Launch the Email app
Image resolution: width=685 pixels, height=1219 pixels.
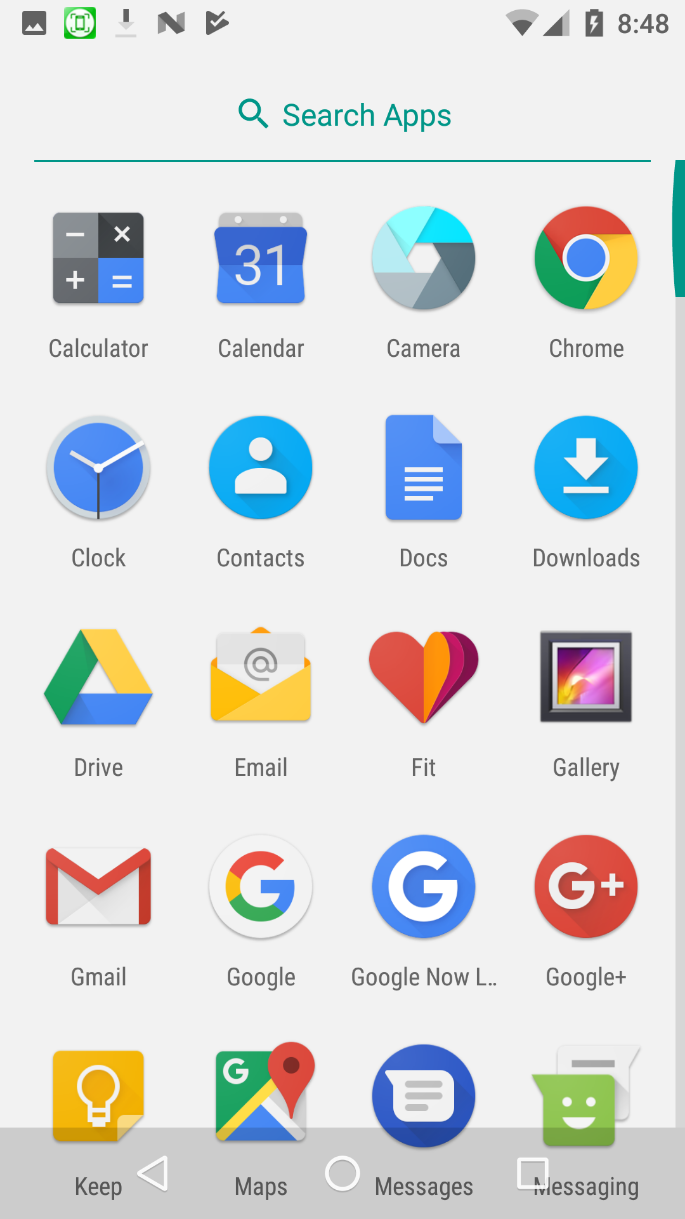tap(261, 678)
